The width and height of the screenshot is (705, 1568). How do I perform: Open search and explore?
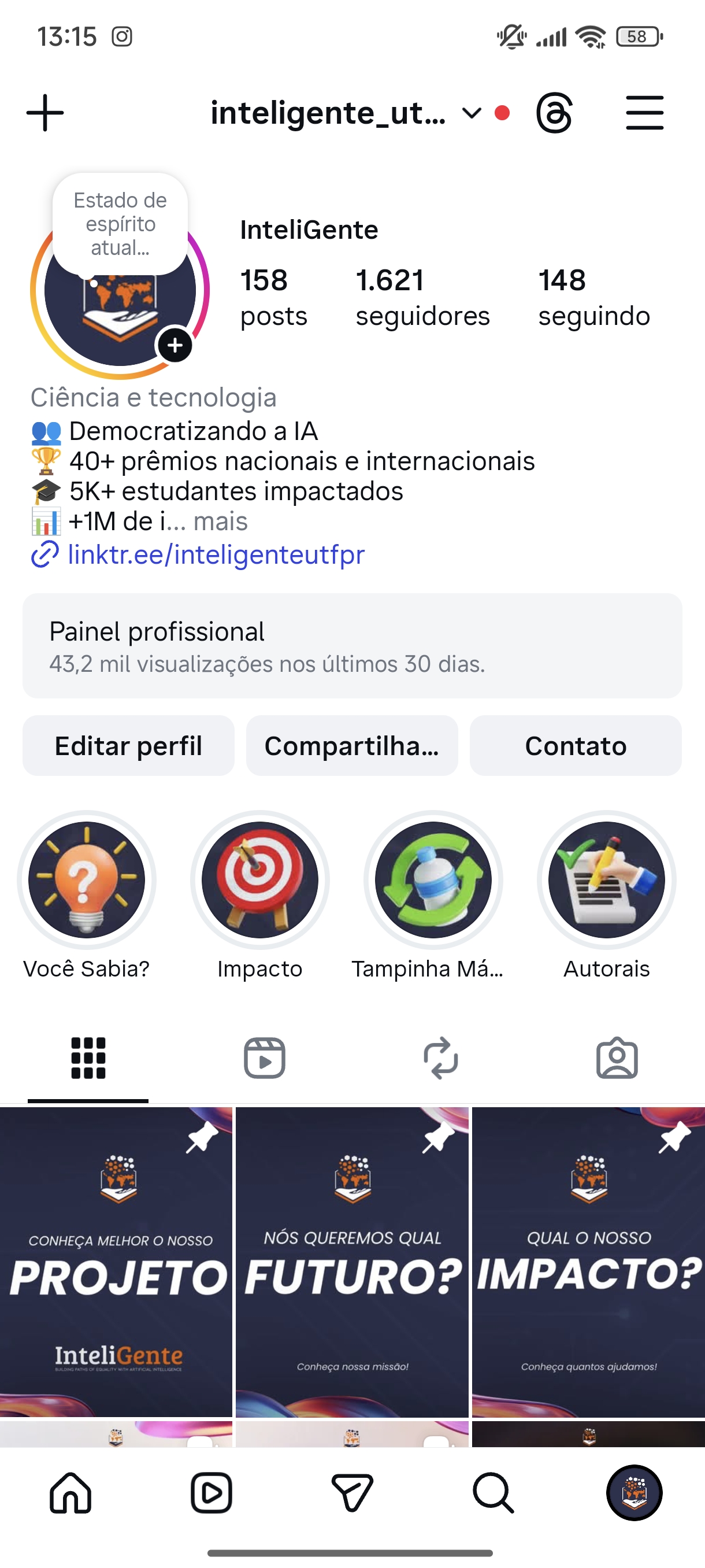click(493, 1492)
